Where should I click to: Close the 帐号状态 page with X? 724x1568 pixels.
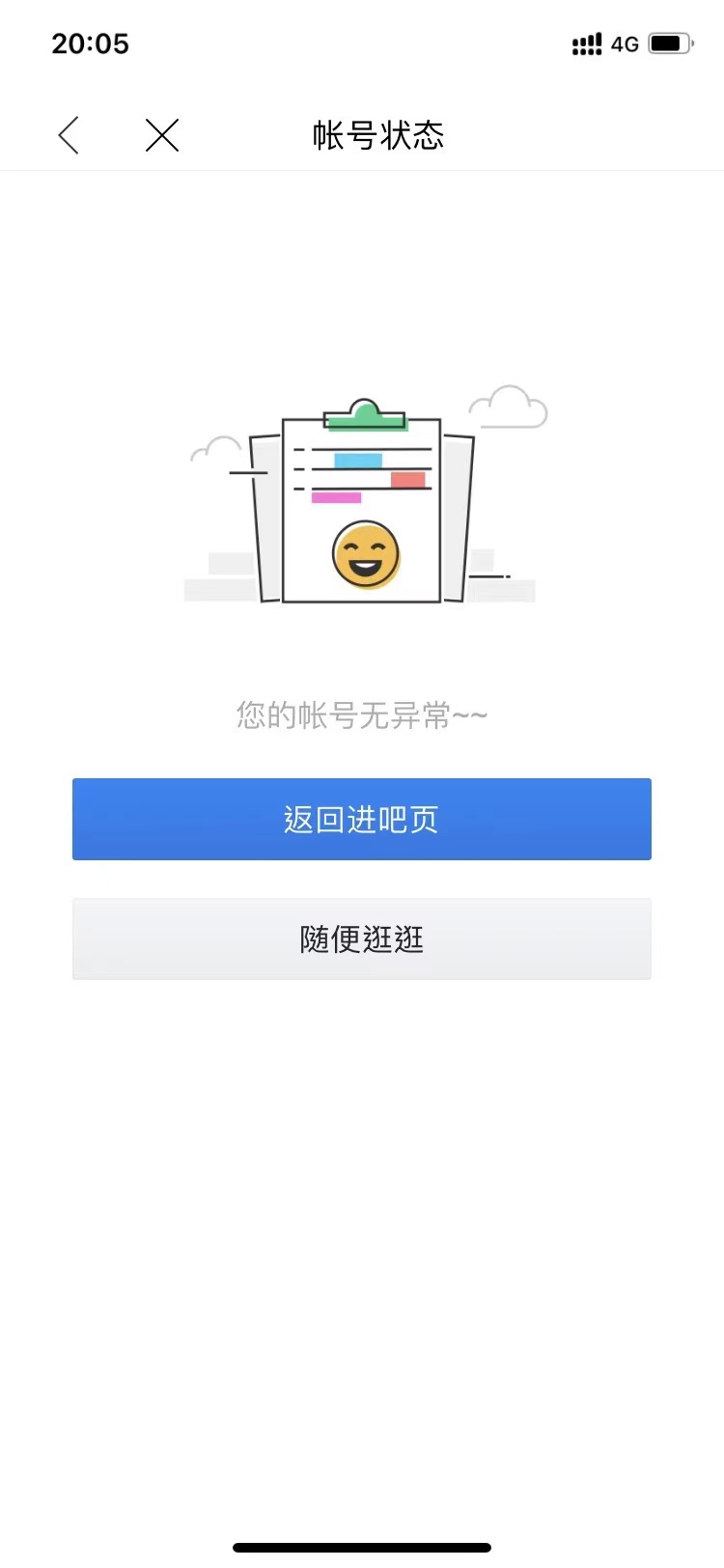pyautogui.click(x=162, y=135)
